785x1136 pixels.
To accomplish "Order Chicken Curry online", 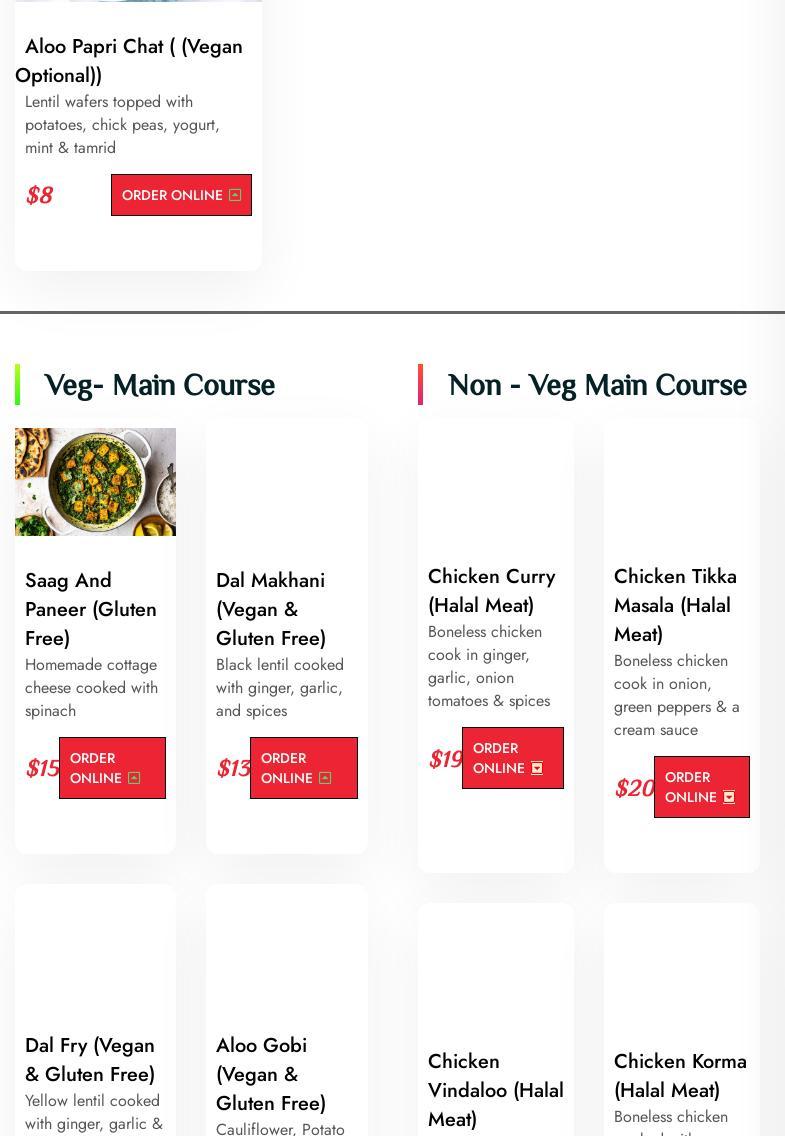I will click(512, 758).
